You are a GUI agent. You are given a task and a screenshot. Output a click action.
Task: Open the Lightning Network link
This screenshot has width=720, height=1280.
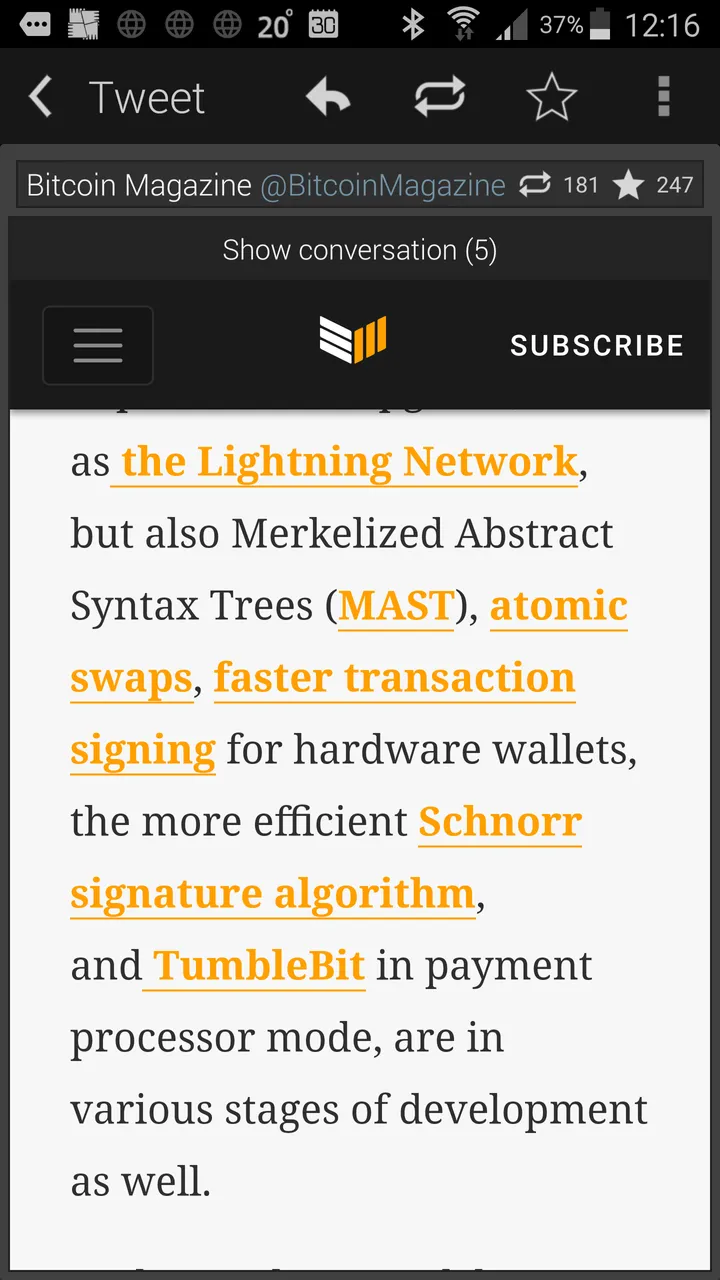coord(348,462)
